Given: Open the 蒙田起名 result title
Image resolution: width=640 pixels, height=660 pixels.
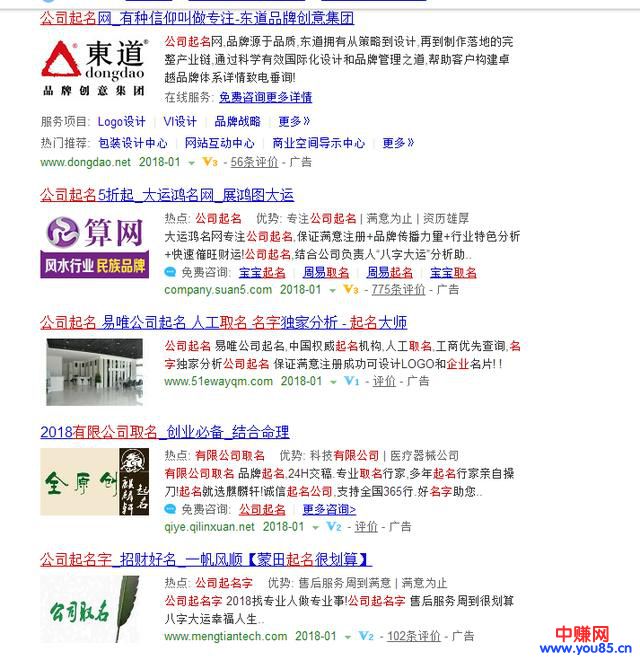Looking at the screenshot, I should [x=206, y=559].
